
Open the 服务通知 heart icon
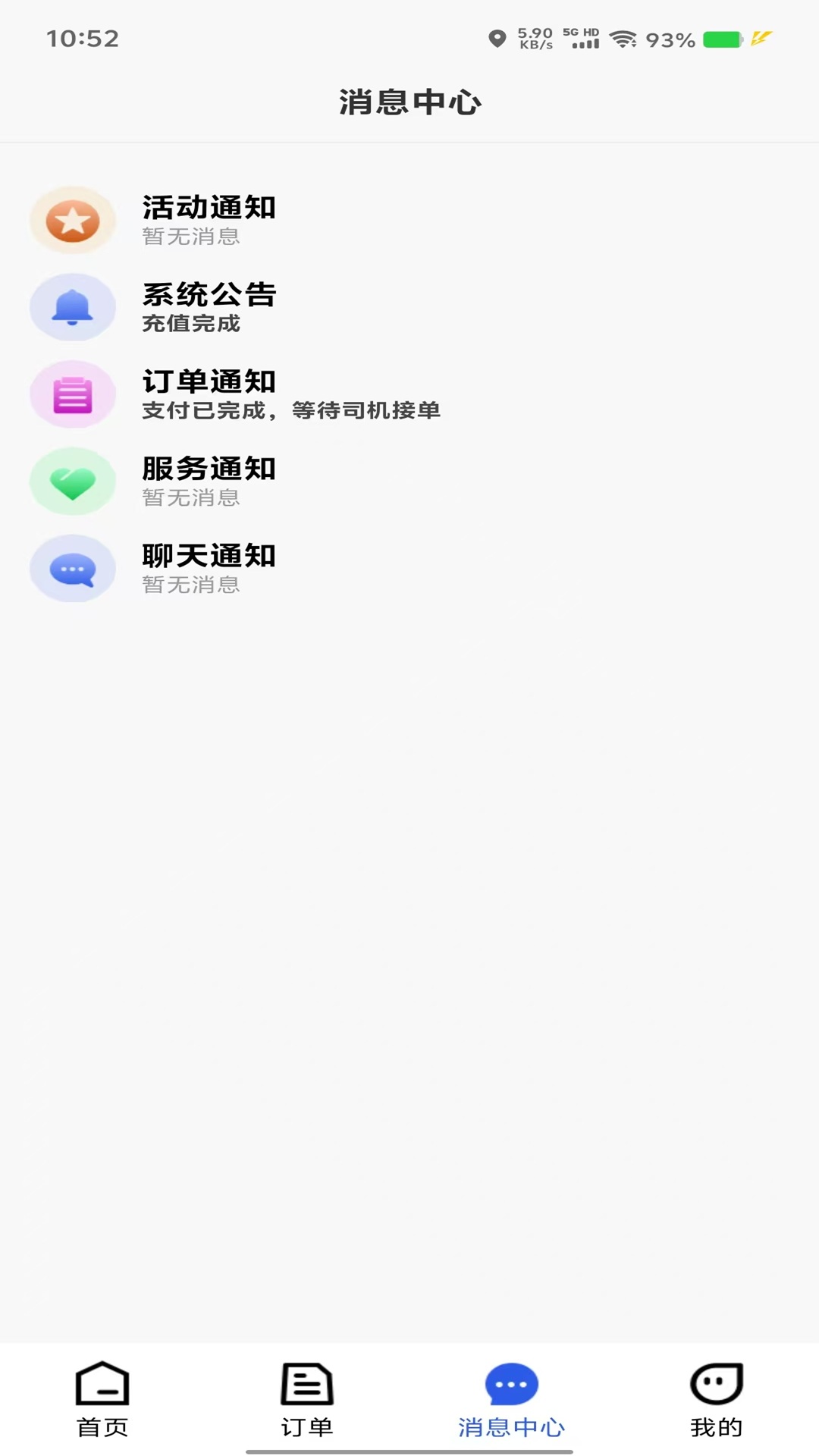click(x=73, y=482)
